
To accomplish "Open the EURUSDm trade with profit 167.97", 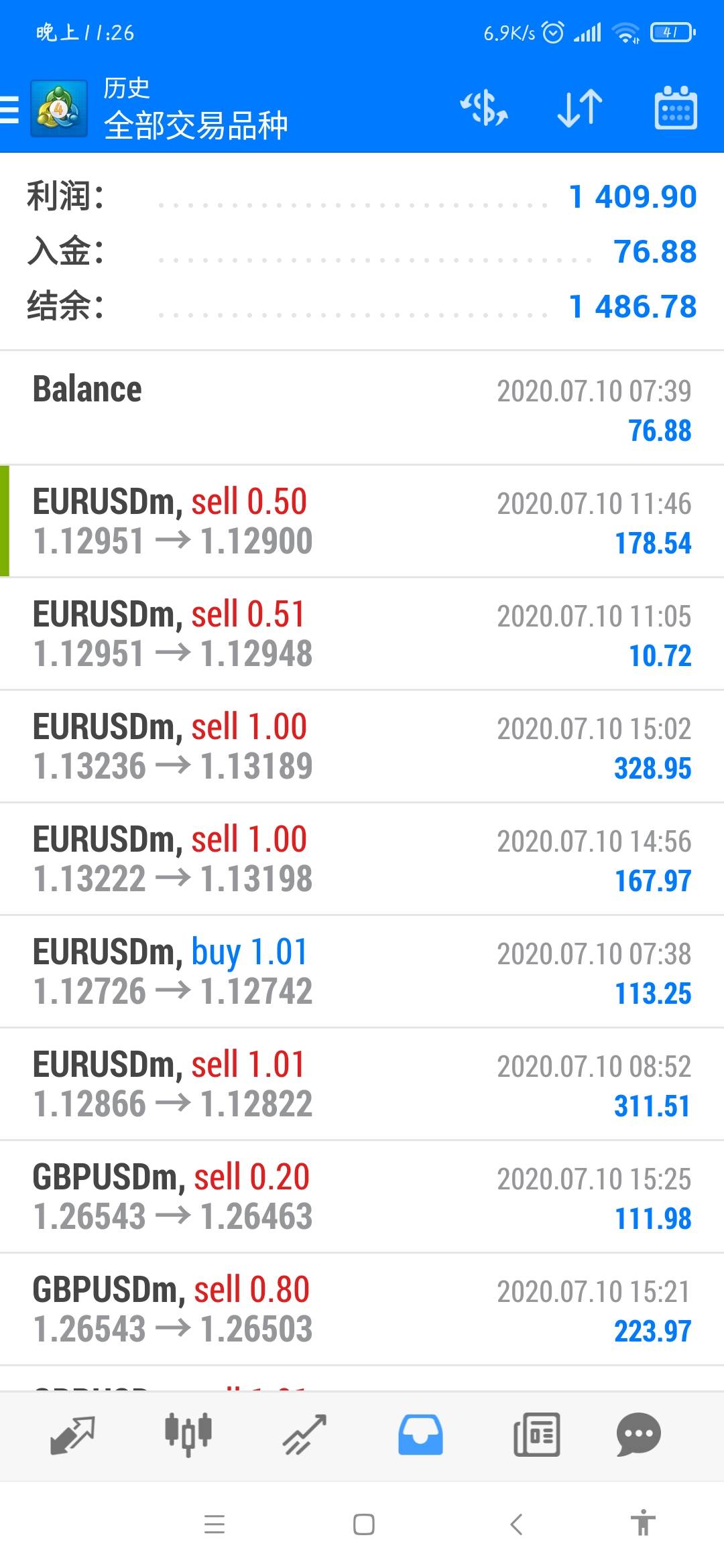I will pos(362,858).
